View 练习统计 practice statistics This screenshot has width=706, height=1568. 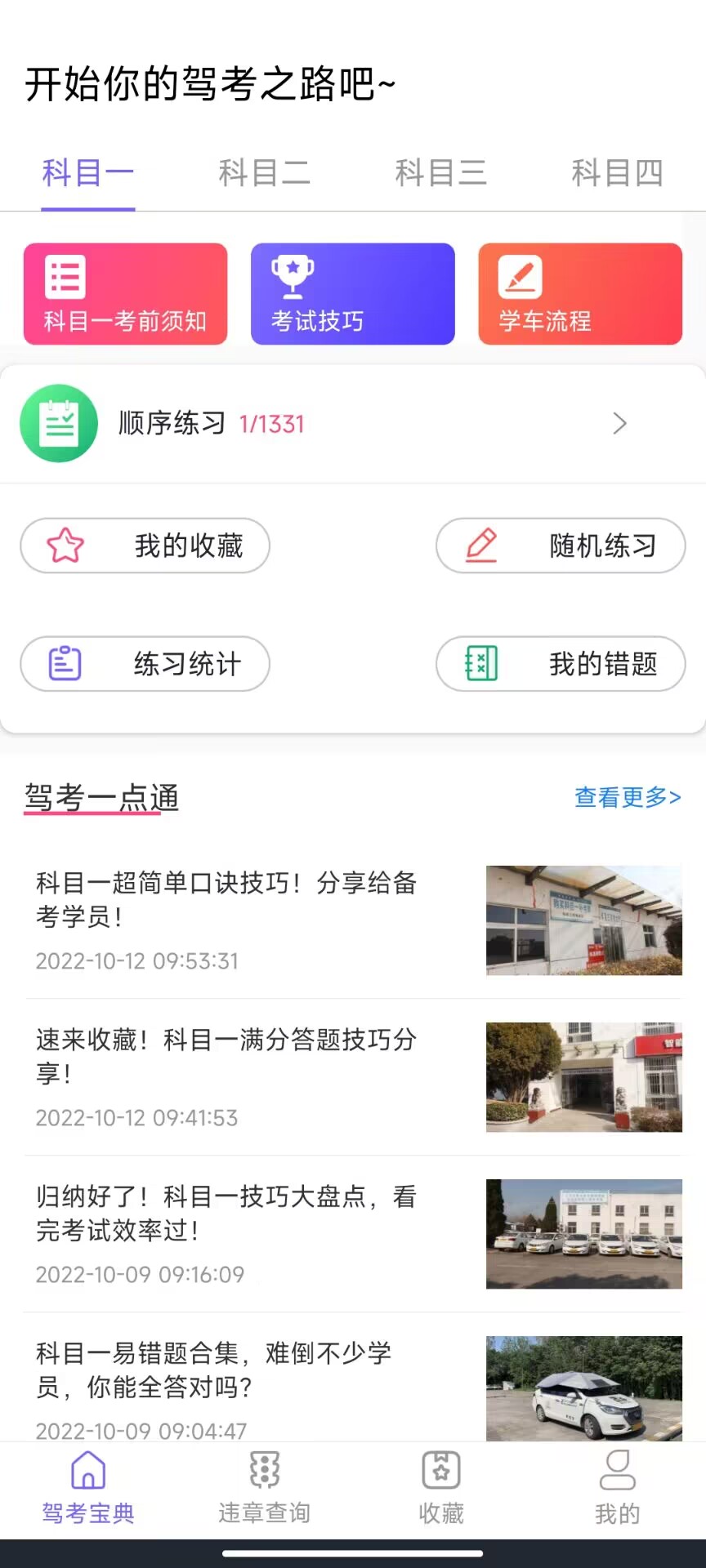tap(145, 664)
